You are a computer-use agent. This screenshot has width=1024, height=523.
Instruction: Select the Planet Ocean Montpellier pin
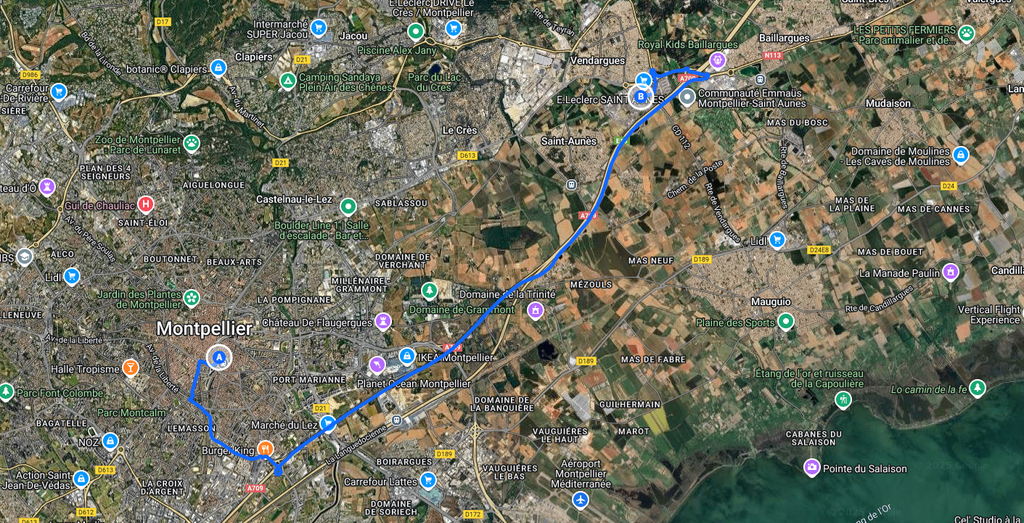coord(377,365)
